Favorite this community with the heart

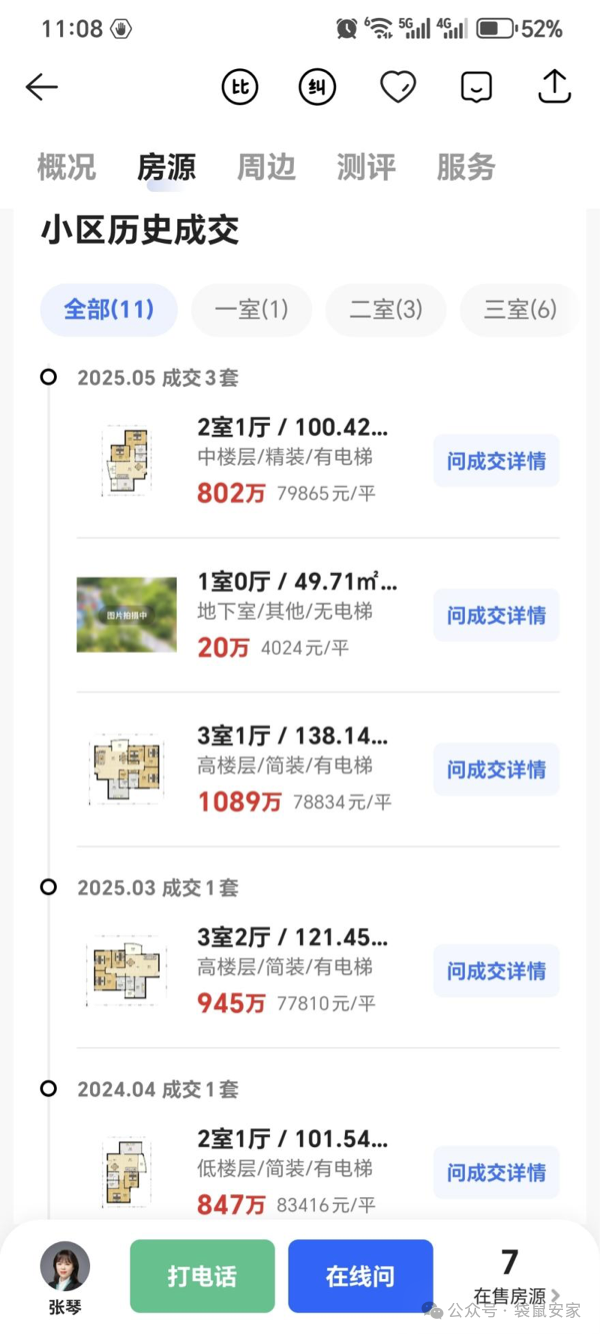click(x=398, y=87)
